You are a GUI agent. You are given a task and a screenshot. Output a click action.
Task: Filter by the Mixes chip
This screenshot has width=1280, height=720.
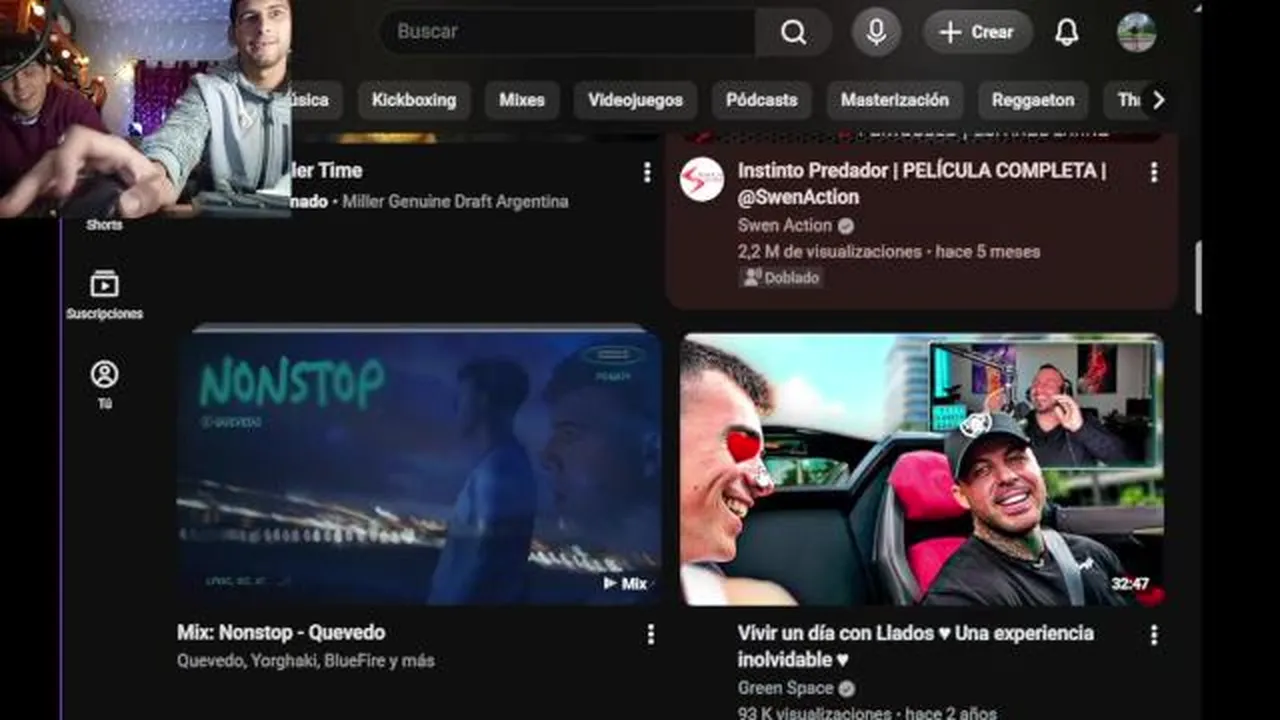coord(521,100)
